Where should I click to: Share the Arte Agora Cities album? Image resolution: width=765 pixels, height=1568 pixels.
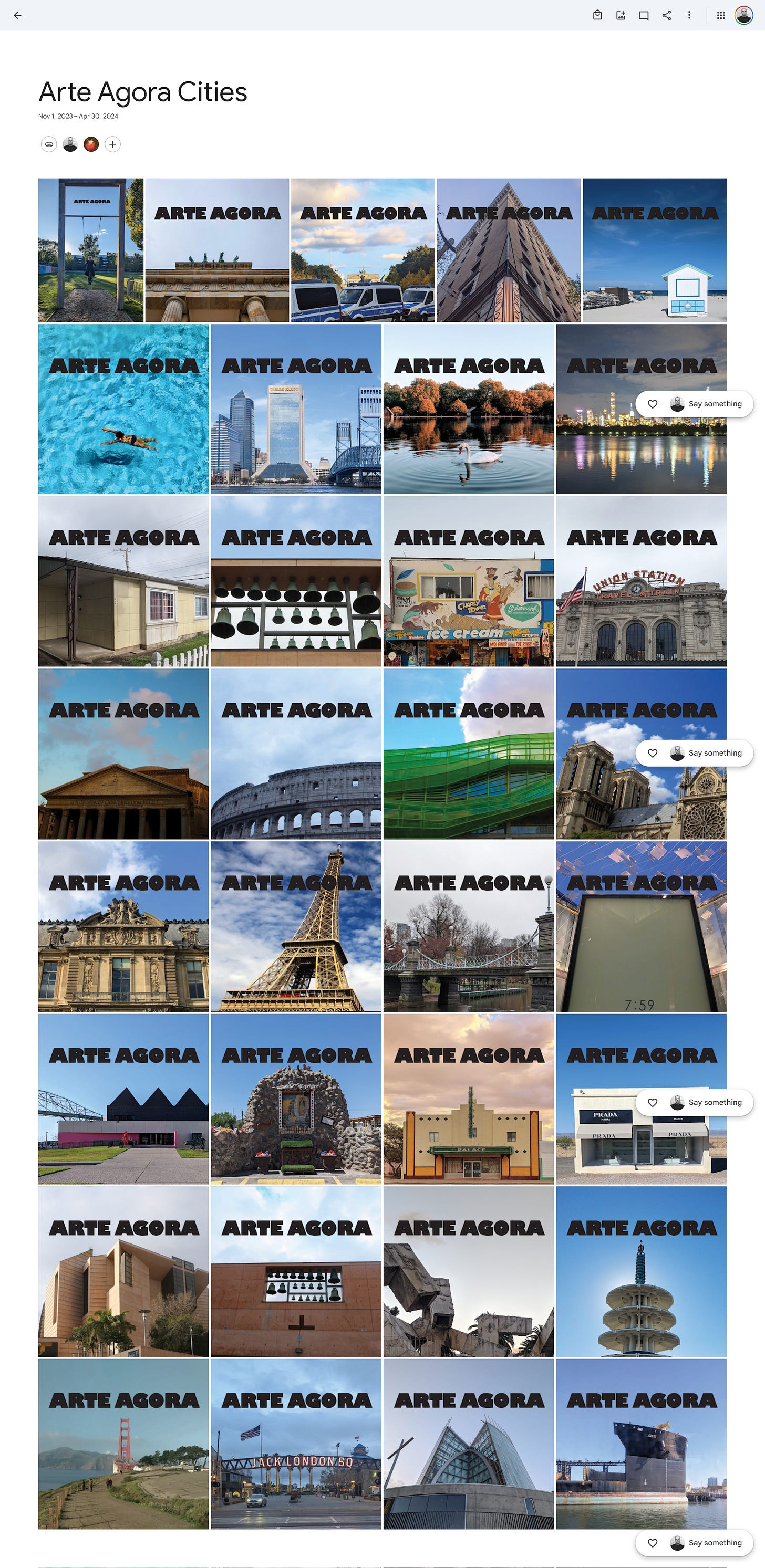coord(666,15)
